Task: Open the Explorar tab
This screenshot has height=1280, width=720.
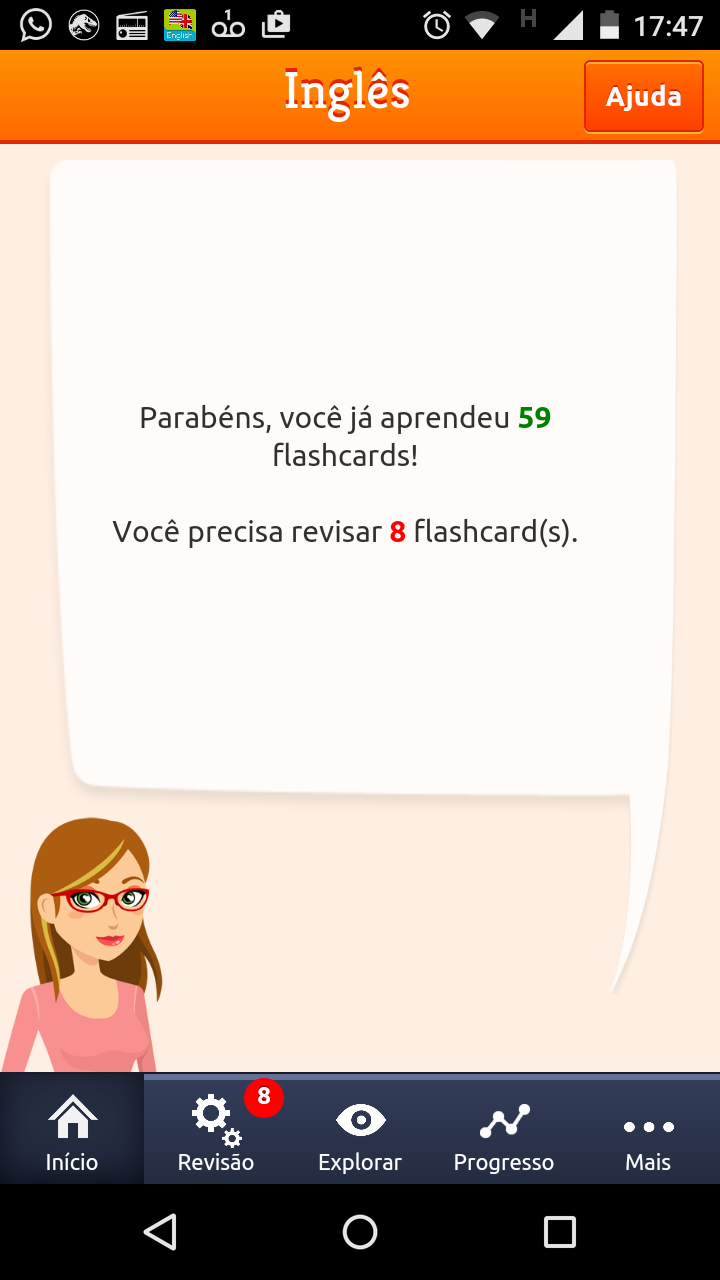Action: point(360,1130)
